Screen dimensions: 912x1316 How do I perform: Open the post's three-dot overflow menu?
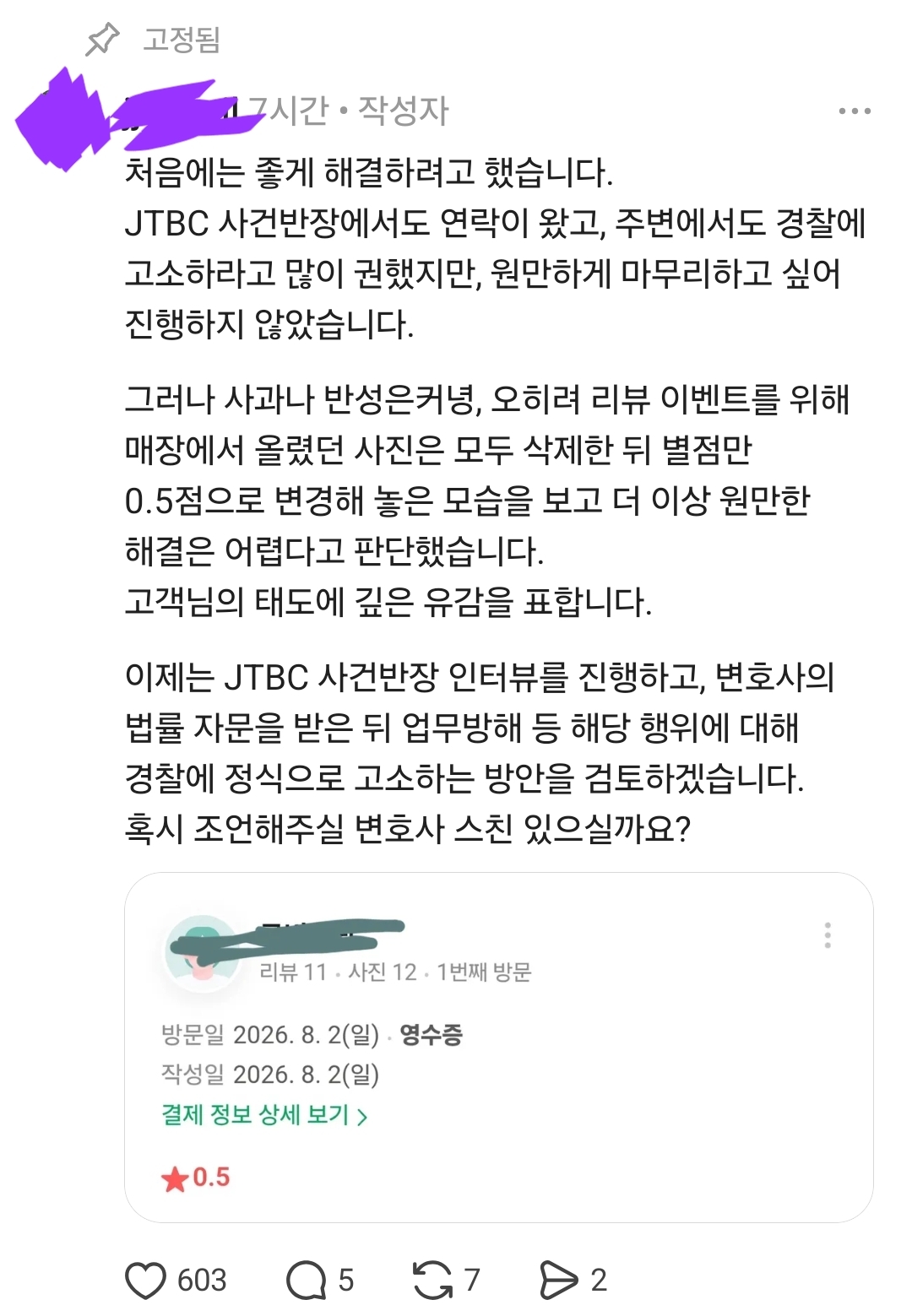(855, 111)
